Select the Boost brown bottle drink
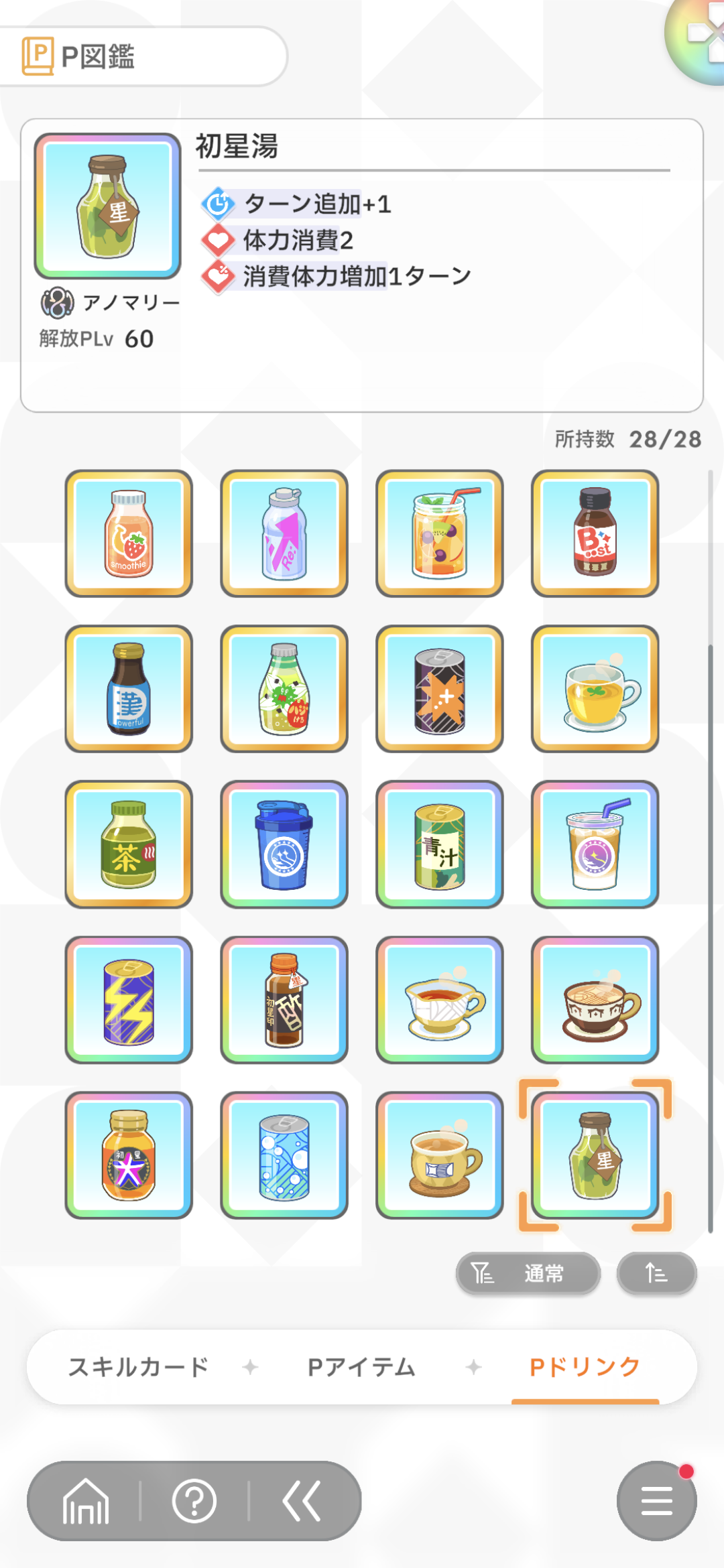 (595, 533)
